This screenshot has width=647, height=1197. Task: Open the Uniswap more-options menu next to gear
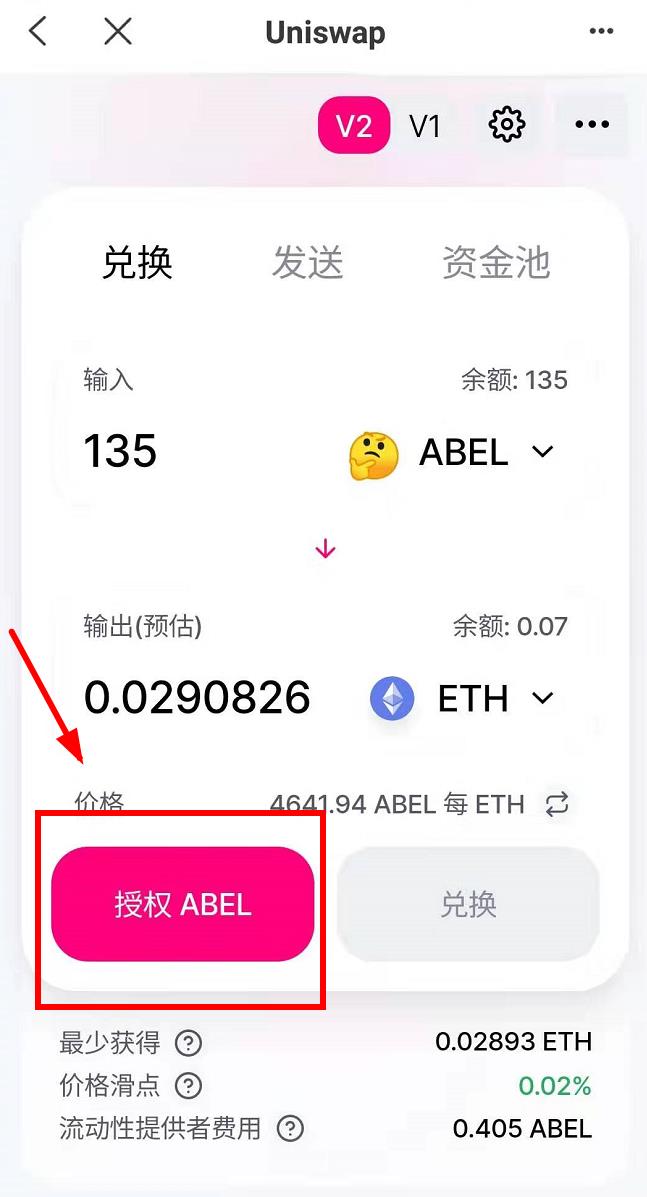592,124
